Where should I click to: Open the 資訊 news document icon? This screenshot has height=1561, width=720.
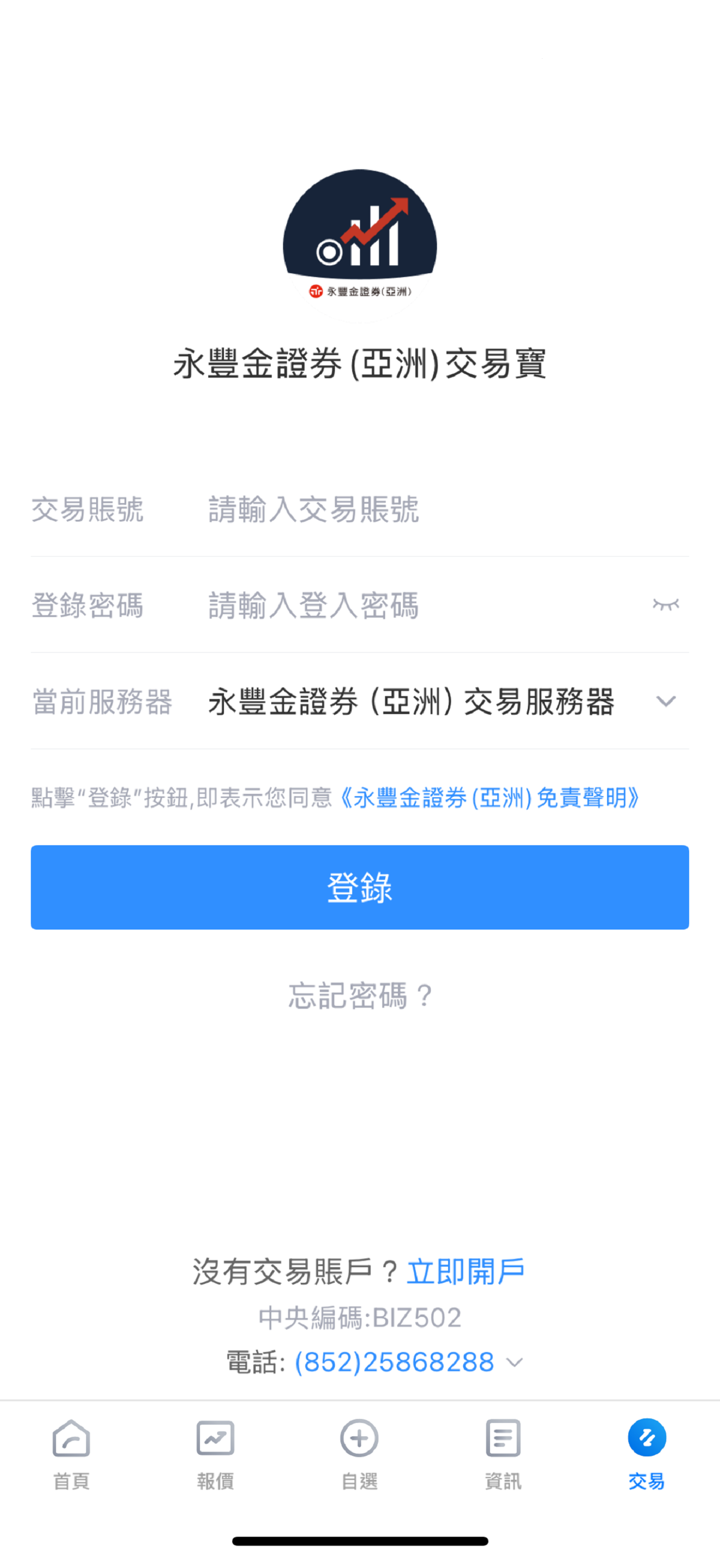pos(502,1438)
